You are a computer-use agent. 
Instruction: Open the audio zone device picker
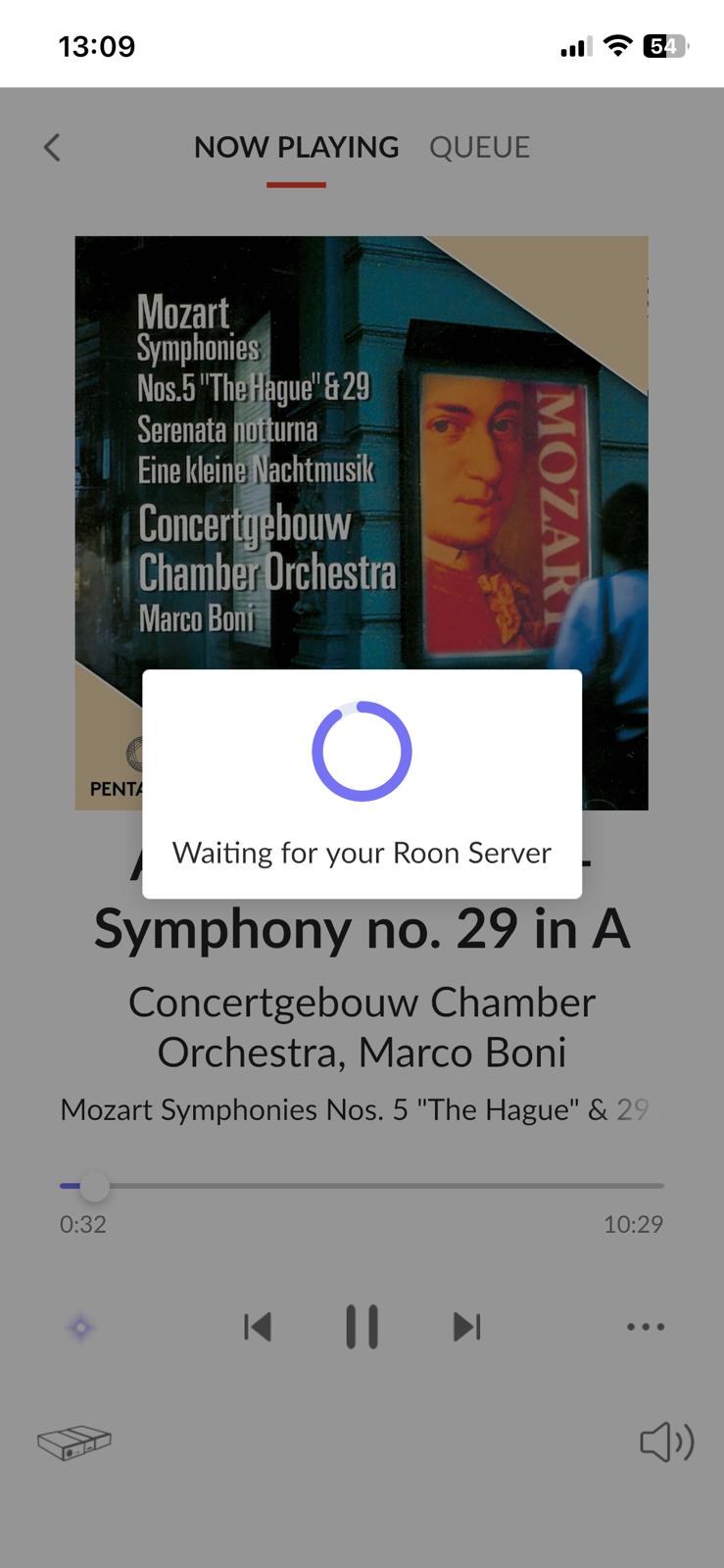74,1443
